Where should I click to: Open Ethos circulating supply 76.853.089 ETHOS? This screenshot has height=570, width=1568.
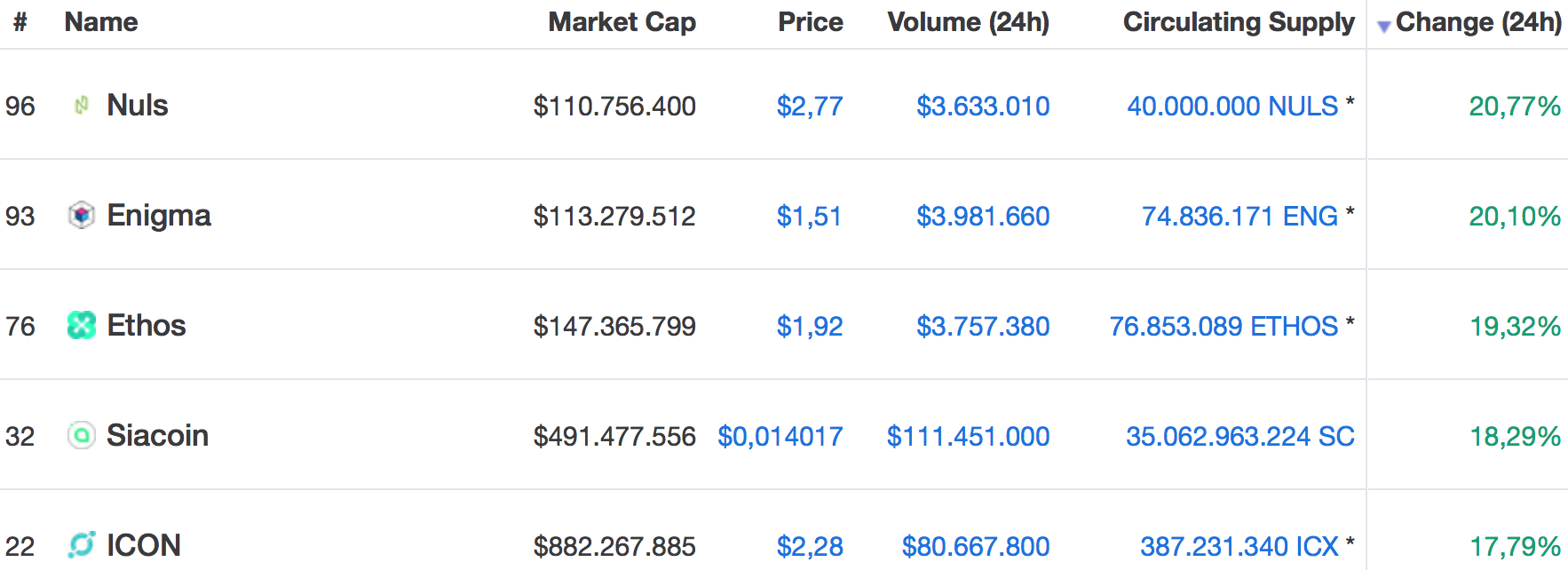(x=1223, y=327)
